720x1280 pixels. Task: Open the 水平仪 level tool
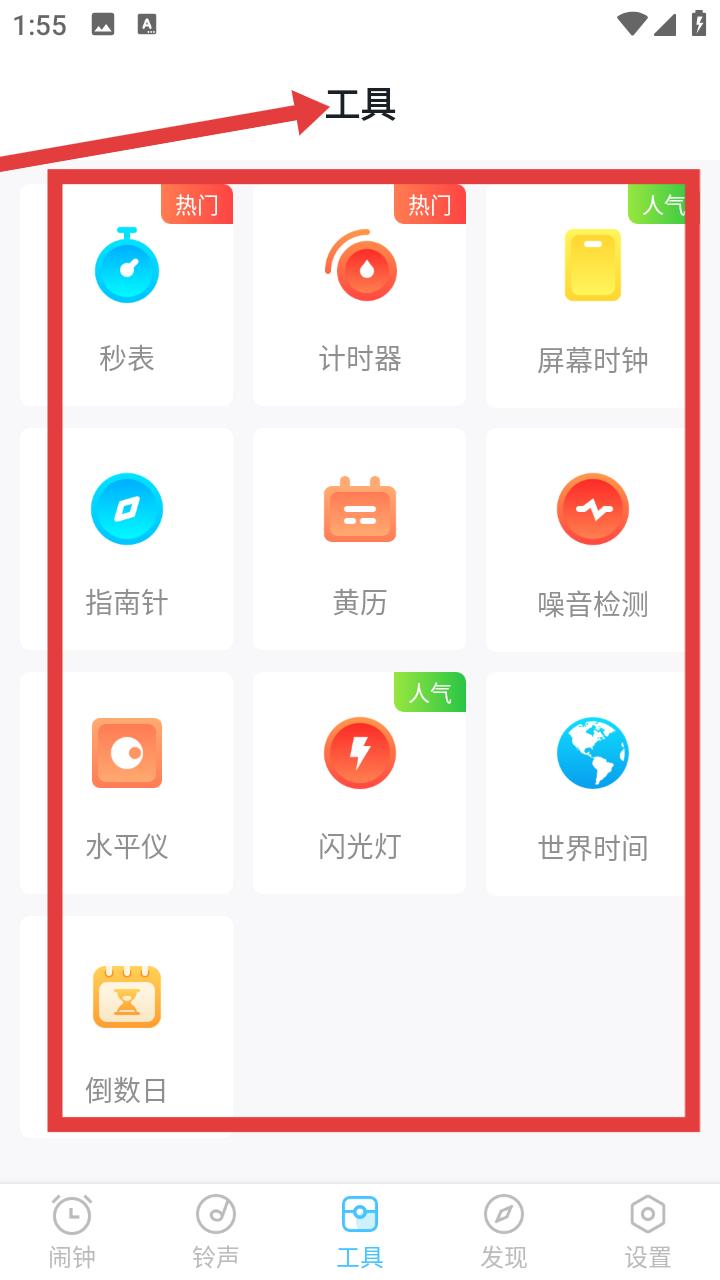[x=127, y=783]
